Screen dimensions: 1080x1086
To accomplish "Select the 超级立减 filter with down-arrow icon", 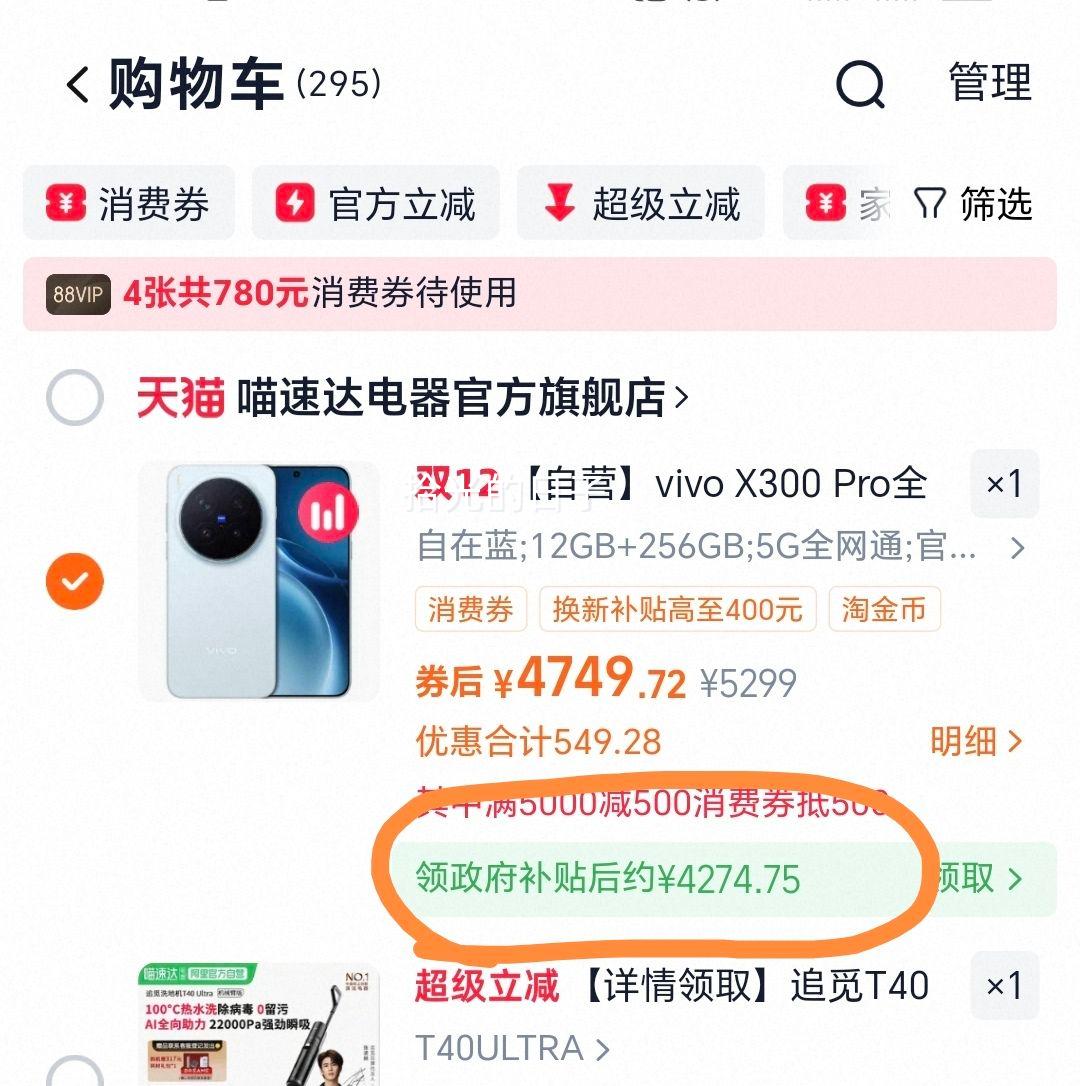I will [560, 203].
